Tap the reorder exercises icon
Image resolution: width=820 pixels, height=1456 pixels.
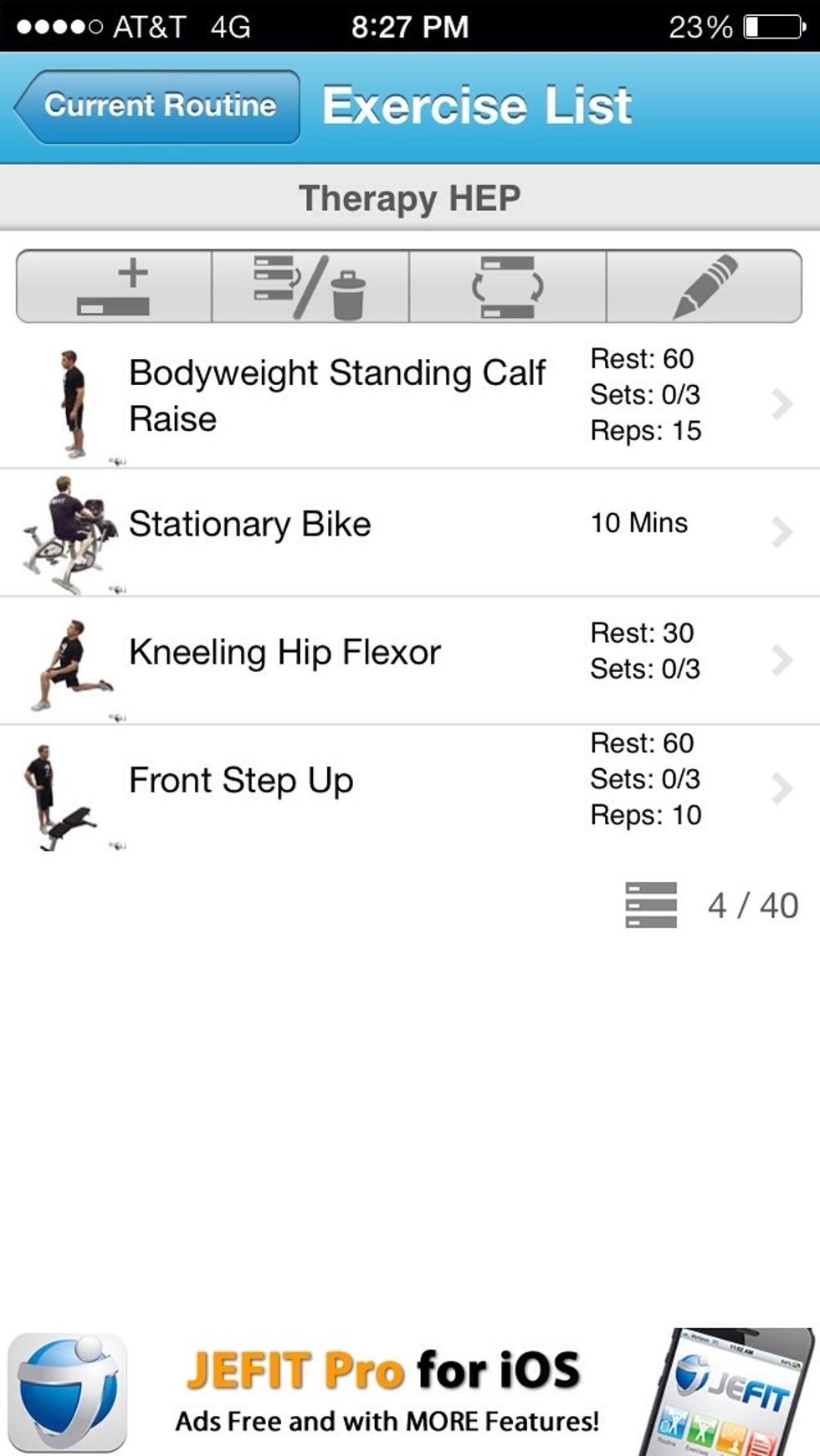pos(506,285)
